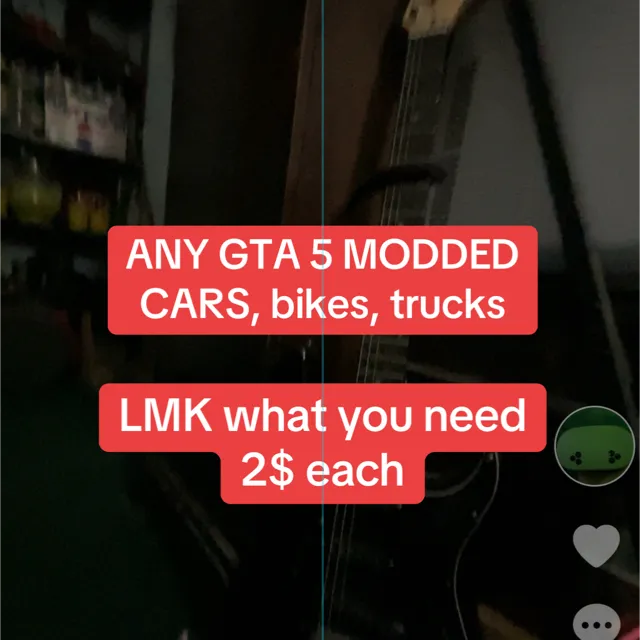640x640 pixels.
Task: Like this video with the heart icon
Action: point(597,547)
